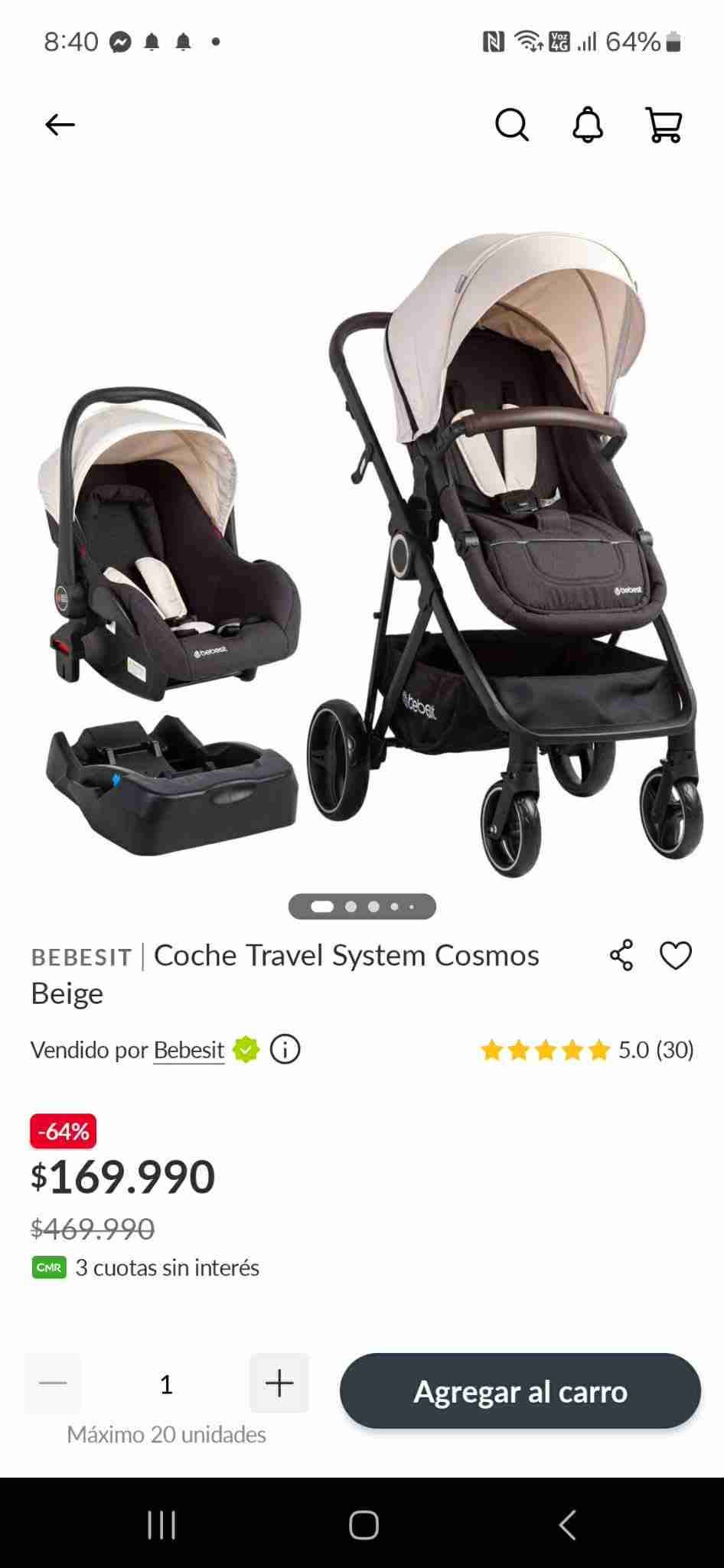The image size is (724, 1568).
Task: Share this product
Action: pos(622,954)
